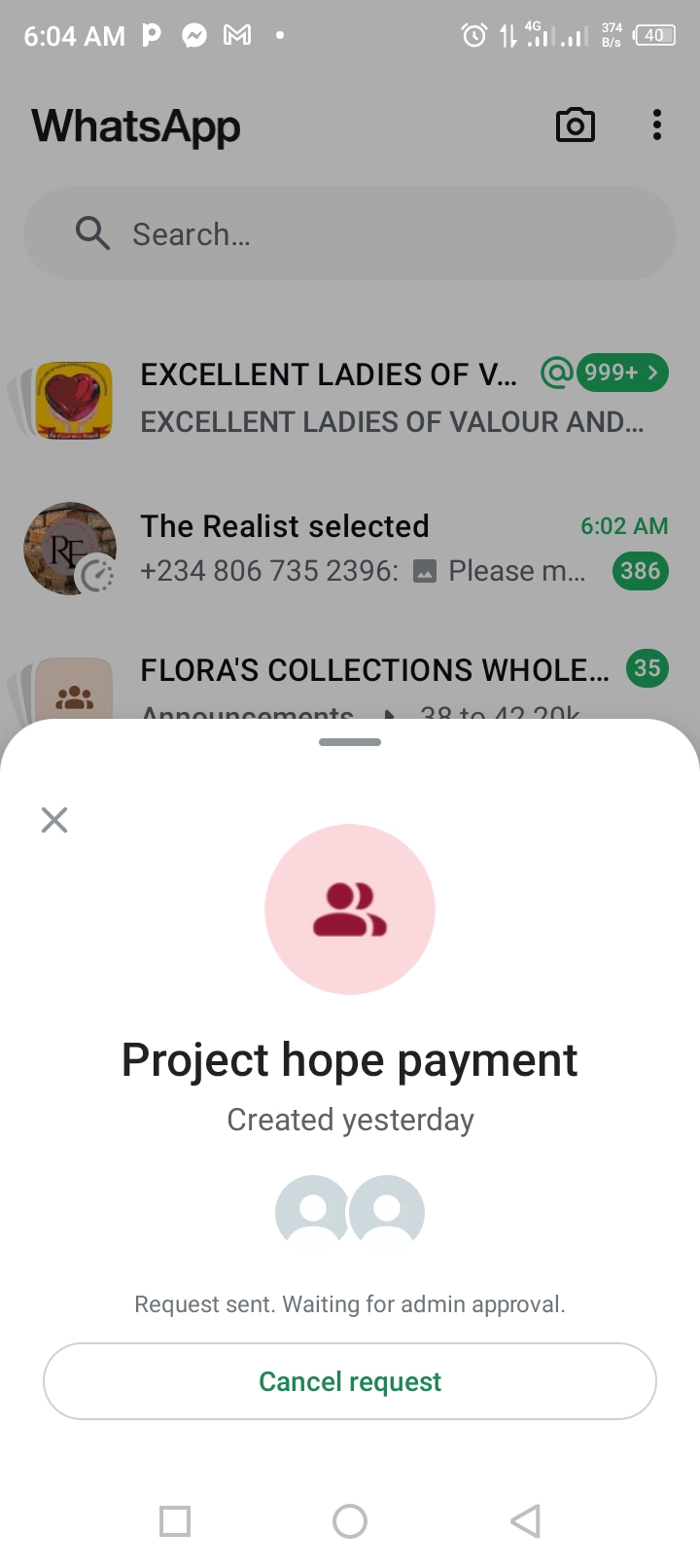Viewport: 700px width, 1568px height.
Task: Close the Project hope payment sheet
Action: point(54,820)
